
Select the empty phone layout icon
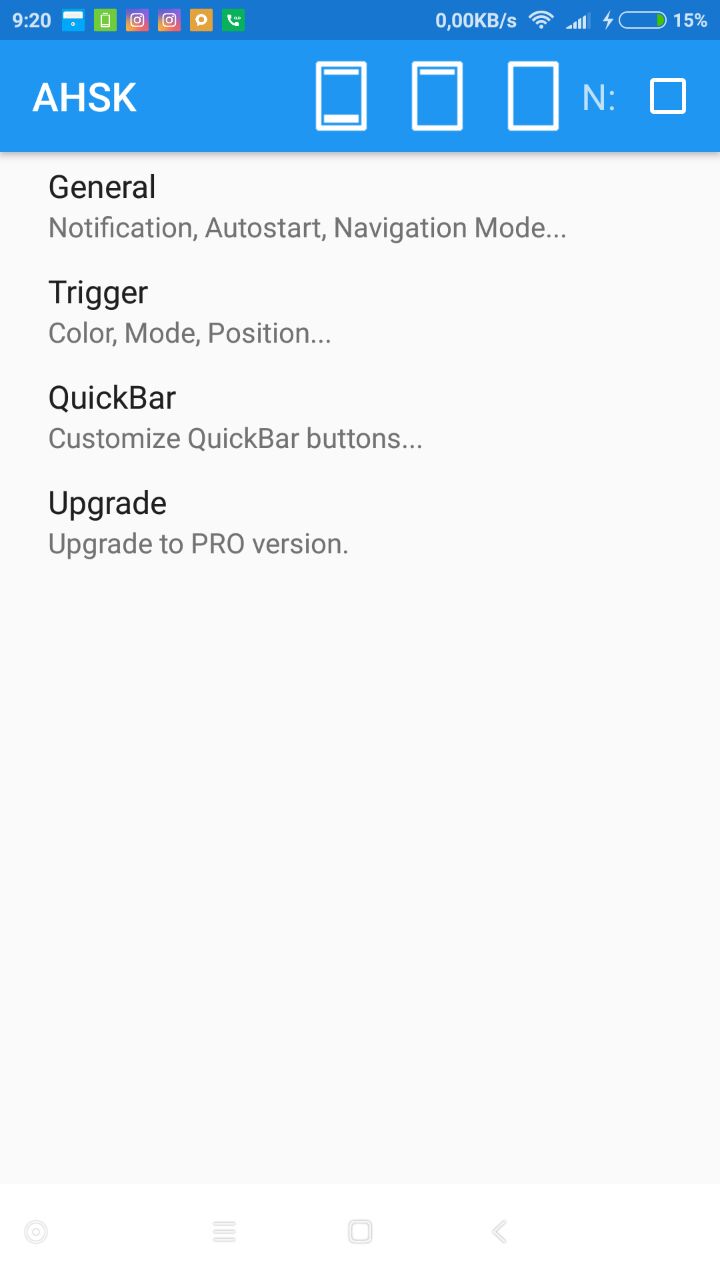click(x=533, y=96)
